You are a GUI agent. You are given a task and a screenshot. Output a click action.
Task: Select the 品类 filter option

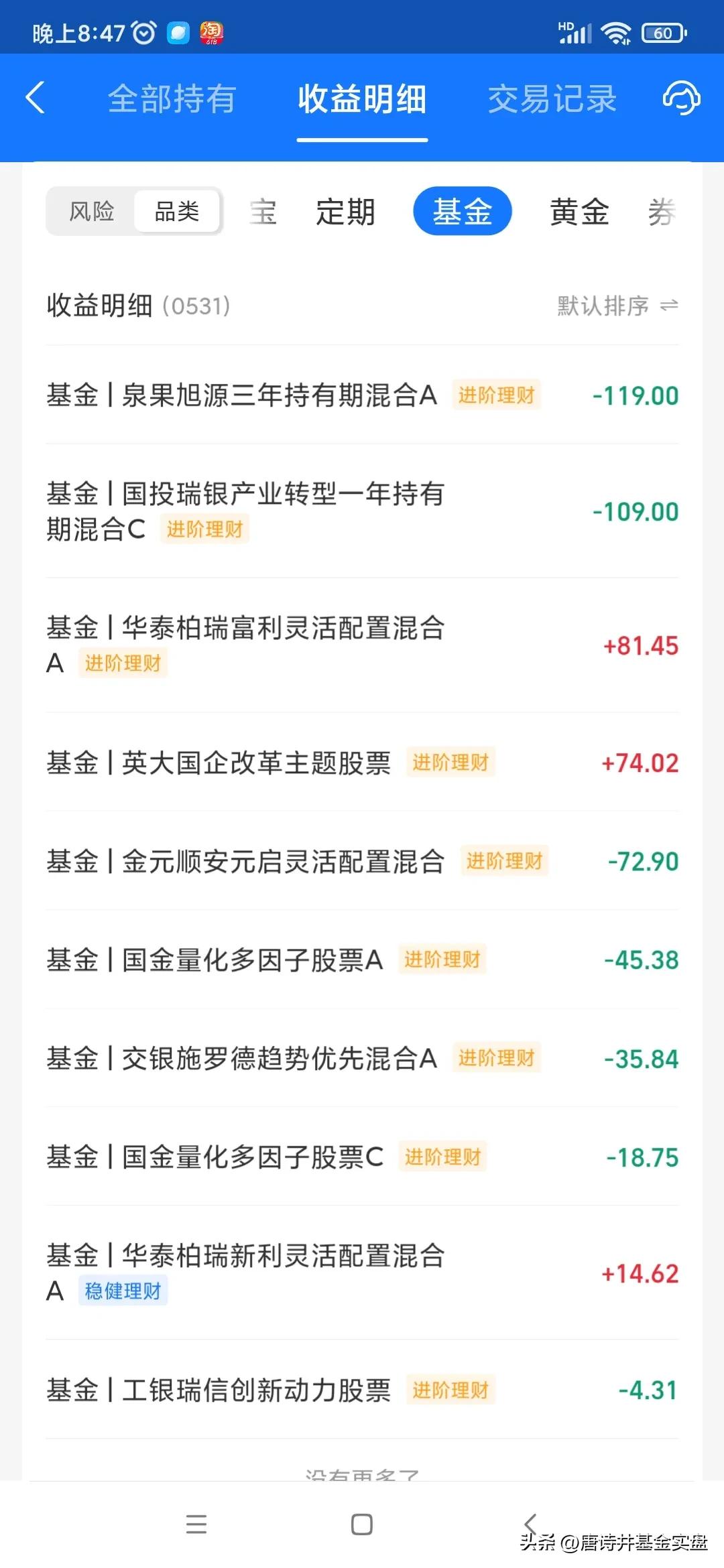[x=176, y=211]
